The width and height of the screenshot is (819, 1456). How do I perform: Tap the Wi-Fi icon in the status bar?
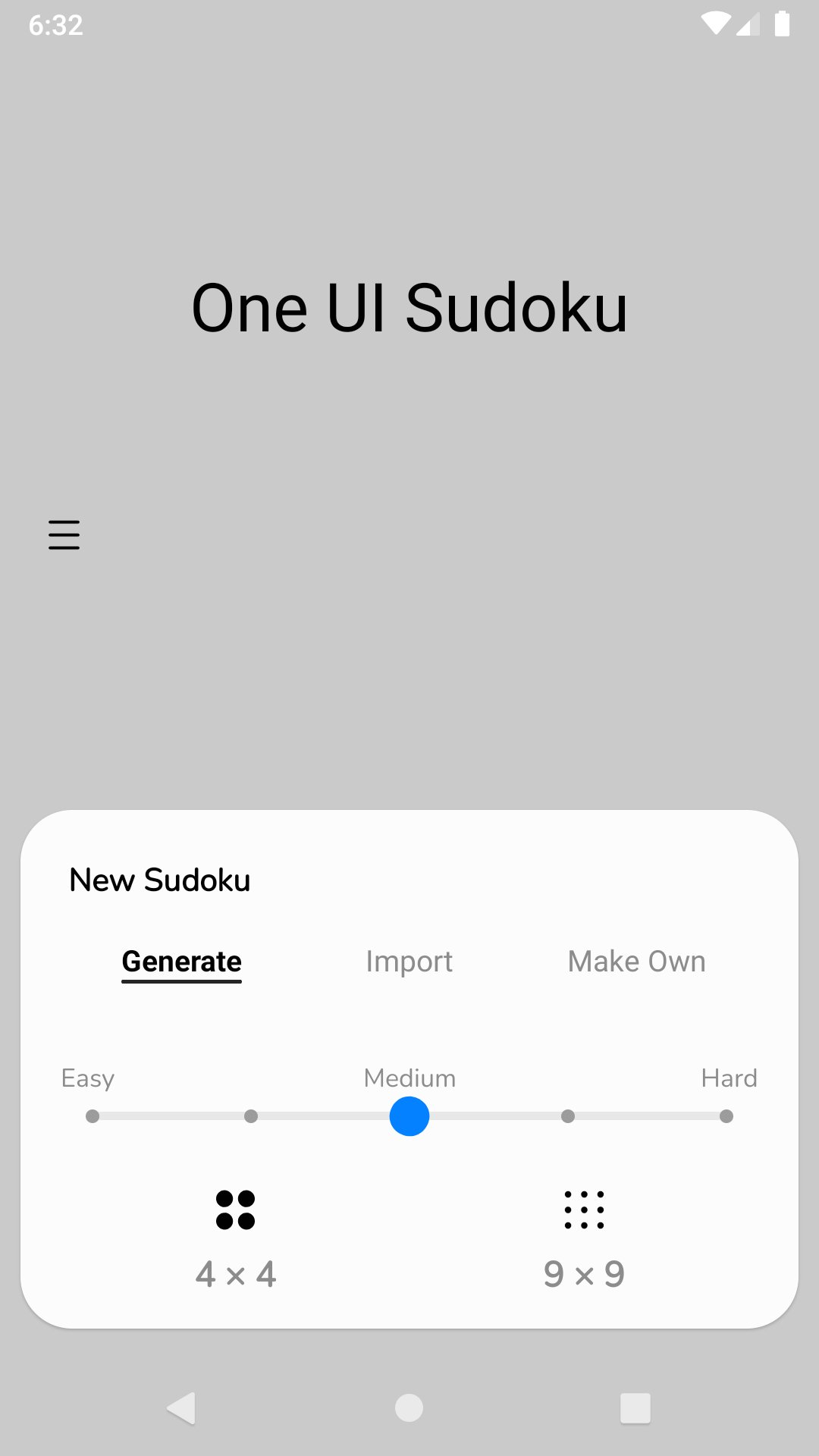(716, 23)
